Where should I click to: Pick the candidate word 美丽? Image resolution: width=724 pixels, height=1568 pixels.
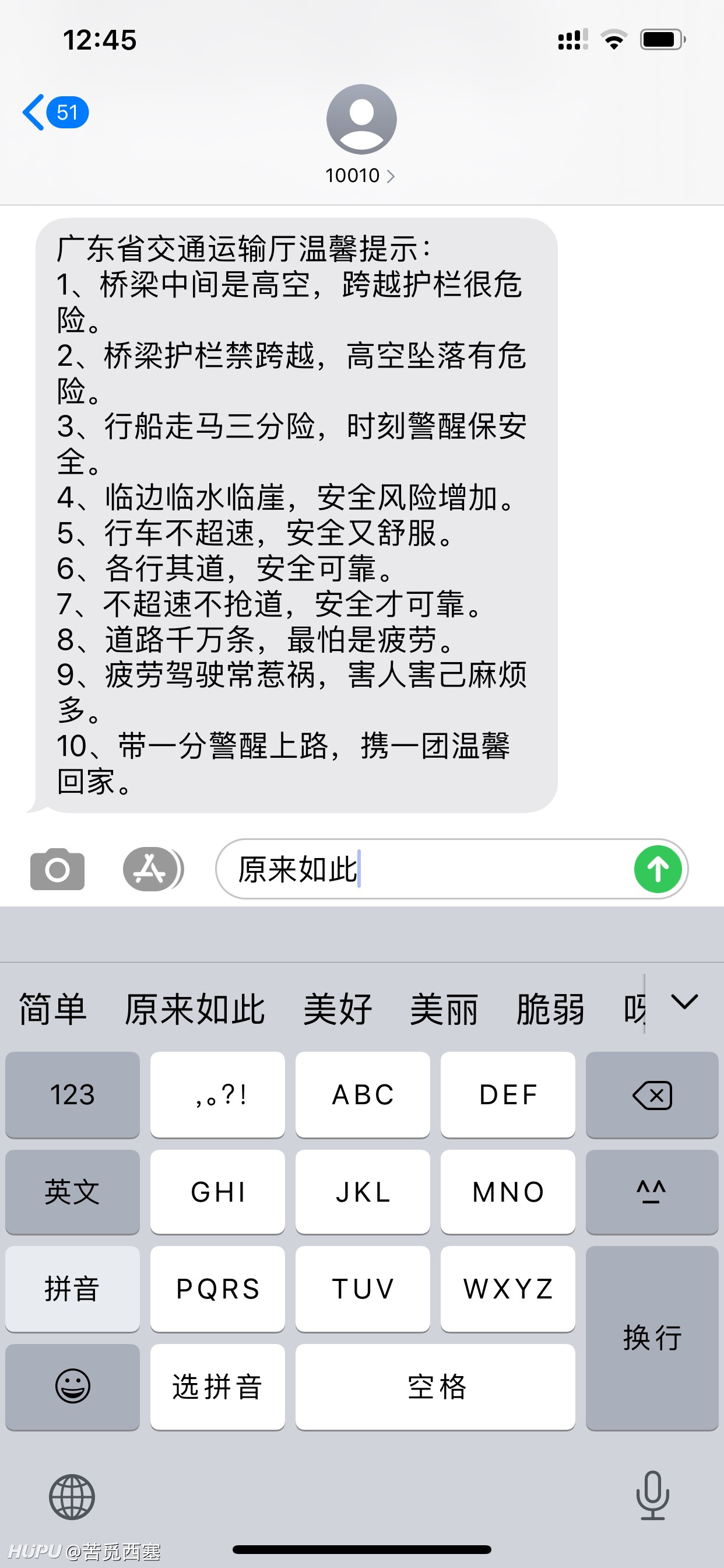click(444, 1009)
